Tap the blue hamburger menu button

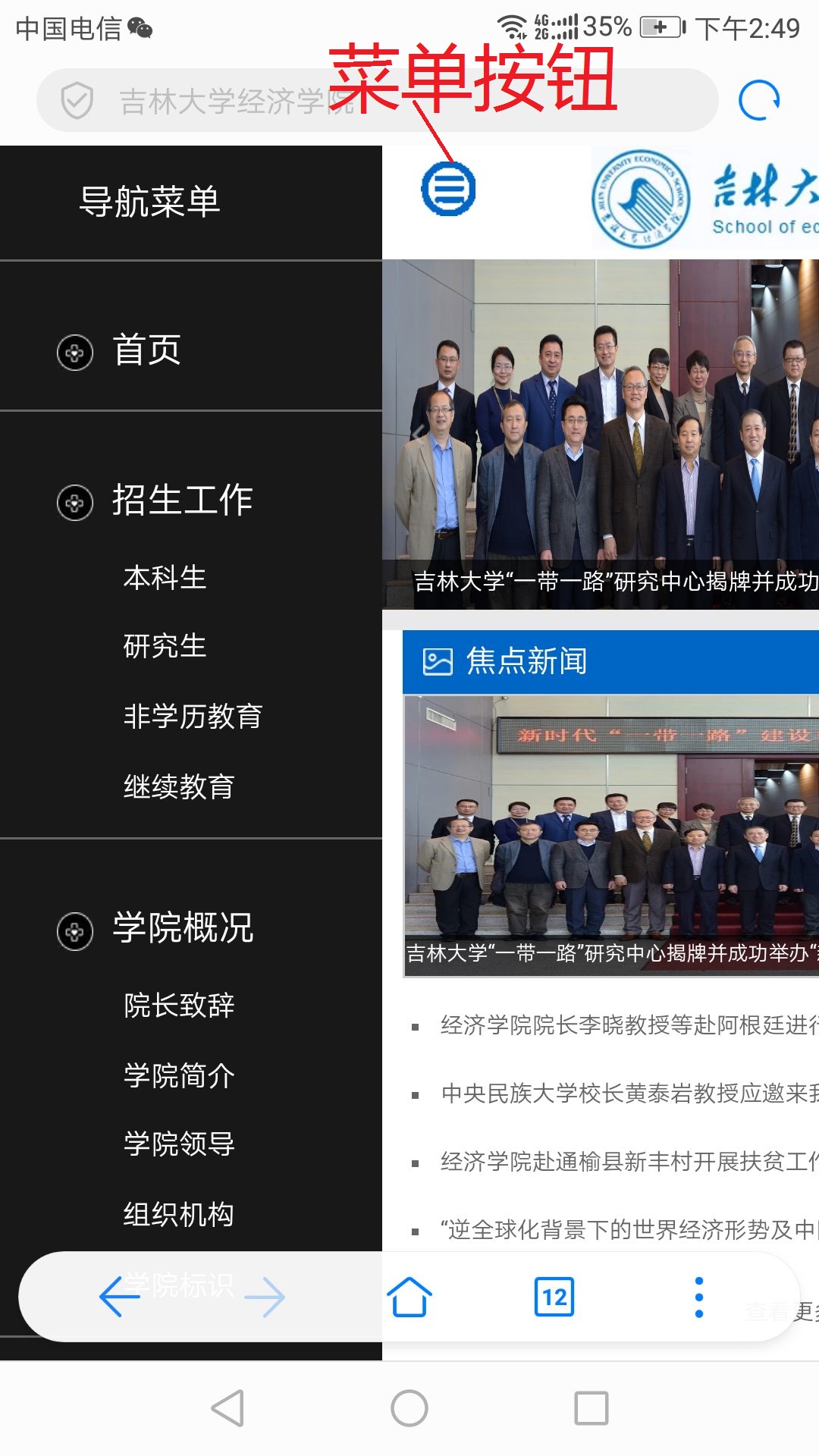click(x=448, y=189)
